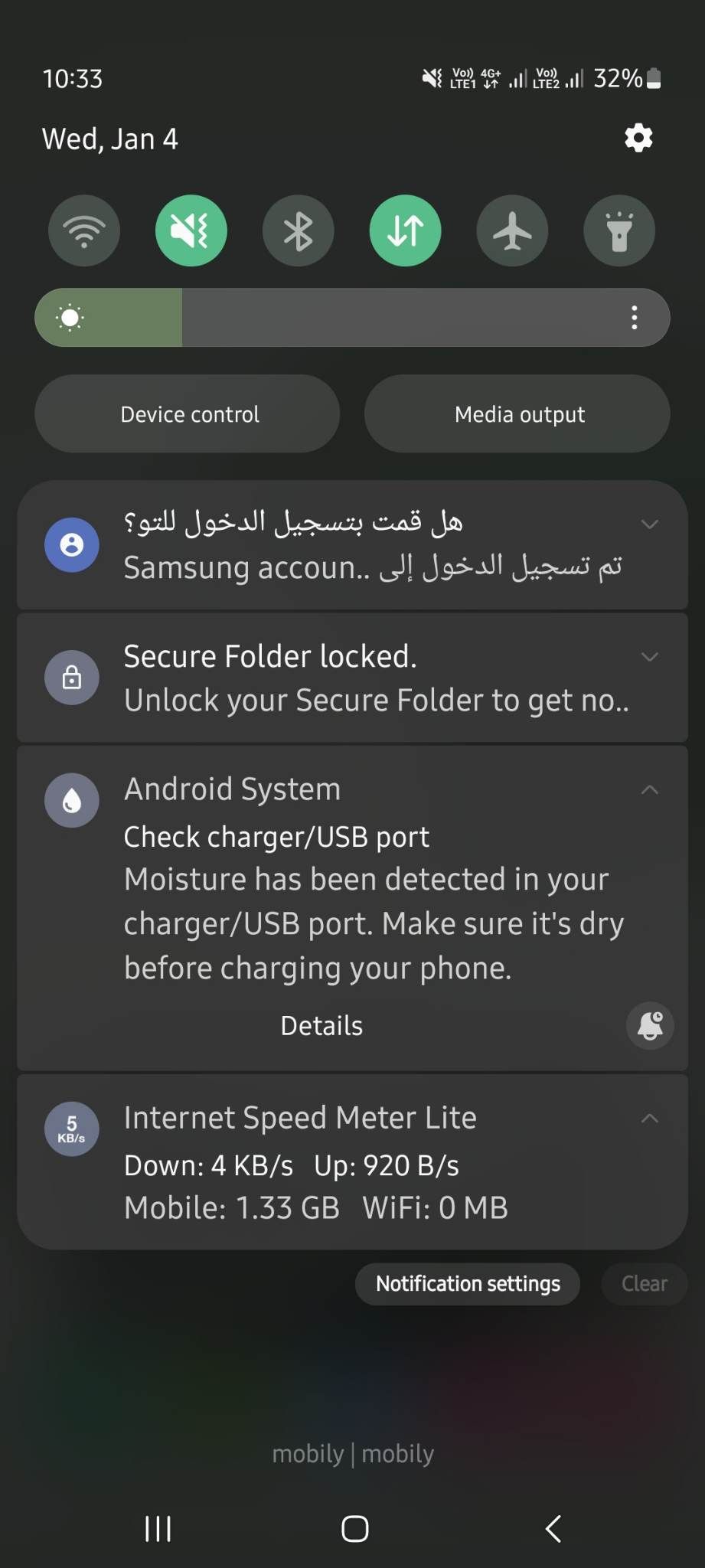Tap the system back button
The height and width of the screenshot is (1568, 705).
[x=553, y=1529]
